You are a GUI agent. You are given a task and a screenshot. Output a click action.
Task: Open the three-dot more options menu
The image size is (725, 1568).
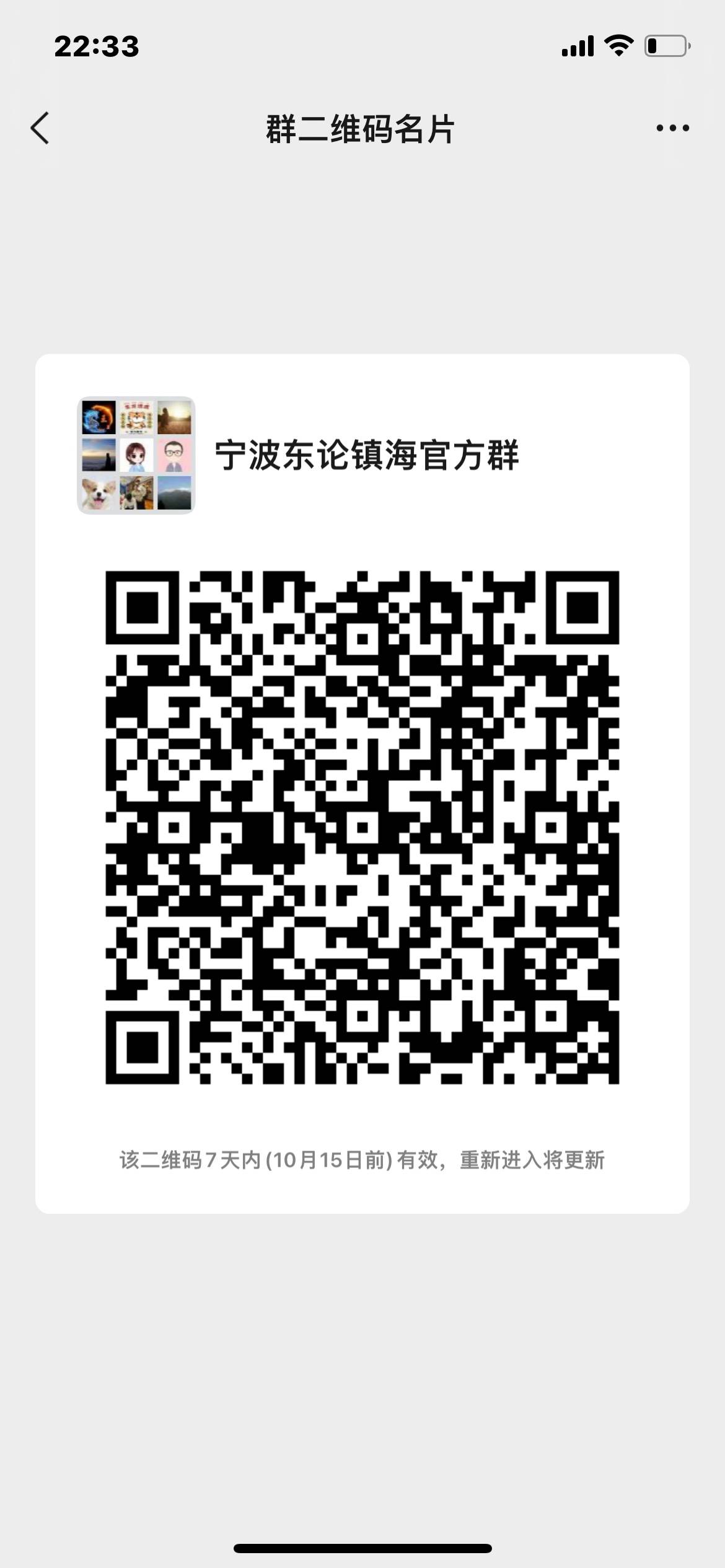click(x=672, y=128)
